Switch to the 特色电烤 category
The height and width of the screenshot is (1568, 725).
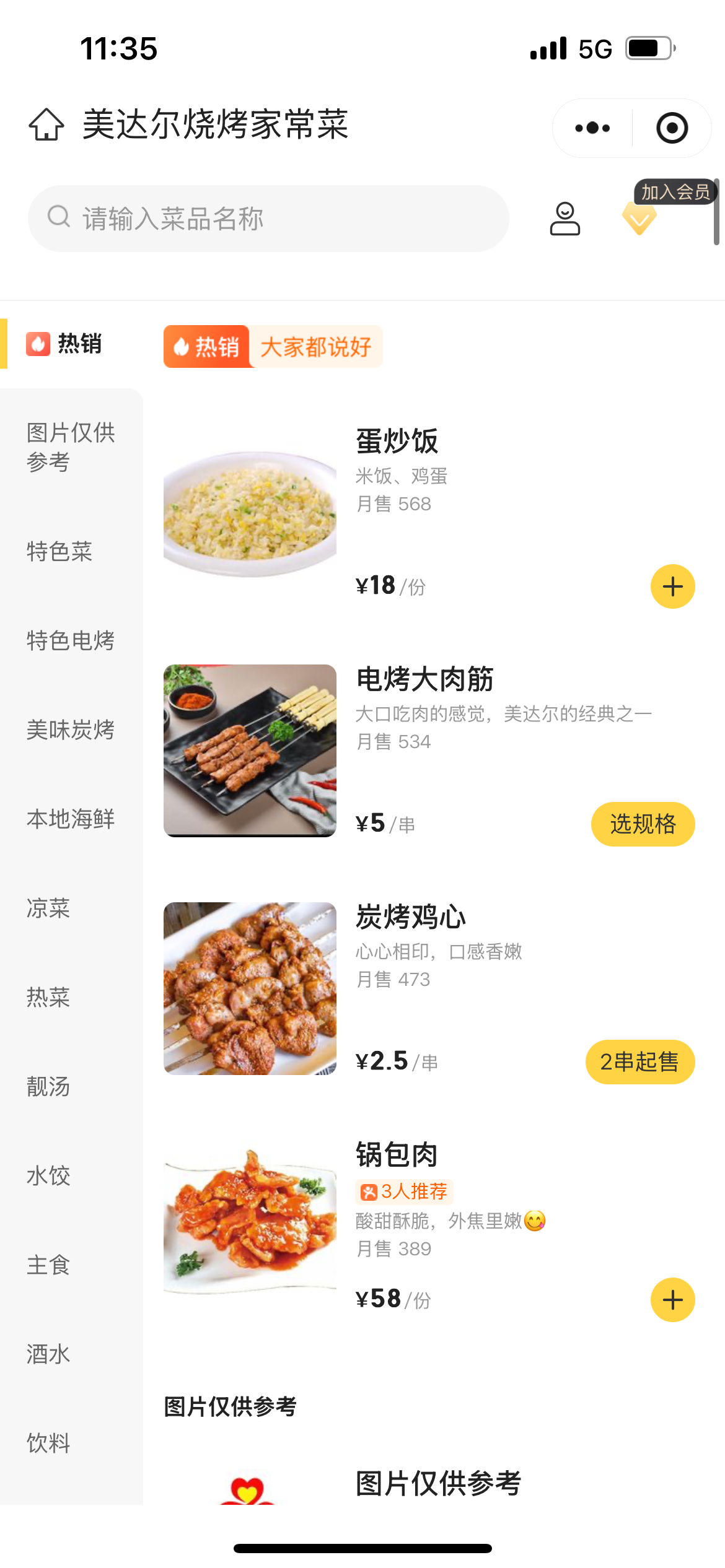click(x=71, y=640)
